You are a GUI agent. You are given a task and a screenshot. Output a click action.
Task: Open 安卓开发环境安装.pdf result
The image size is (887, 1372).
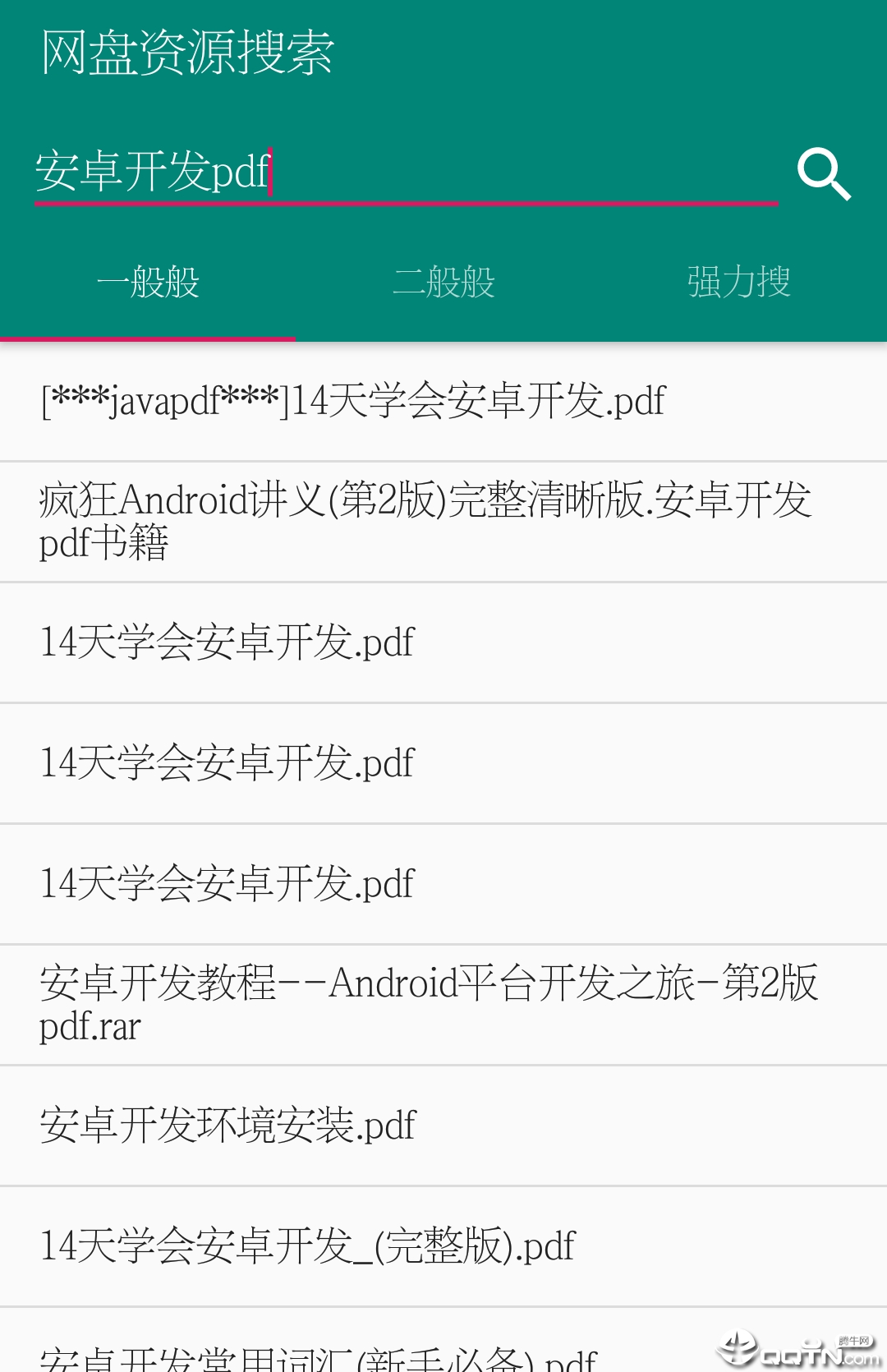click(227, 1126)
